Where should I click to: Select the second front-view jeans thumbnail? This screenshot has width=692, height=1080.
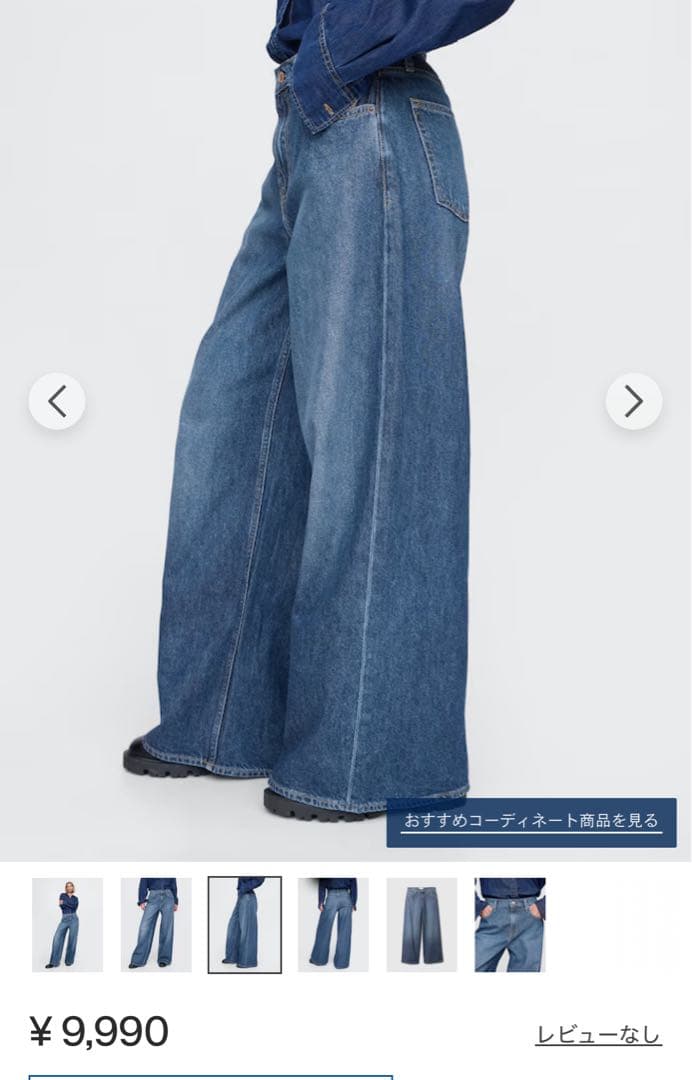156,925
